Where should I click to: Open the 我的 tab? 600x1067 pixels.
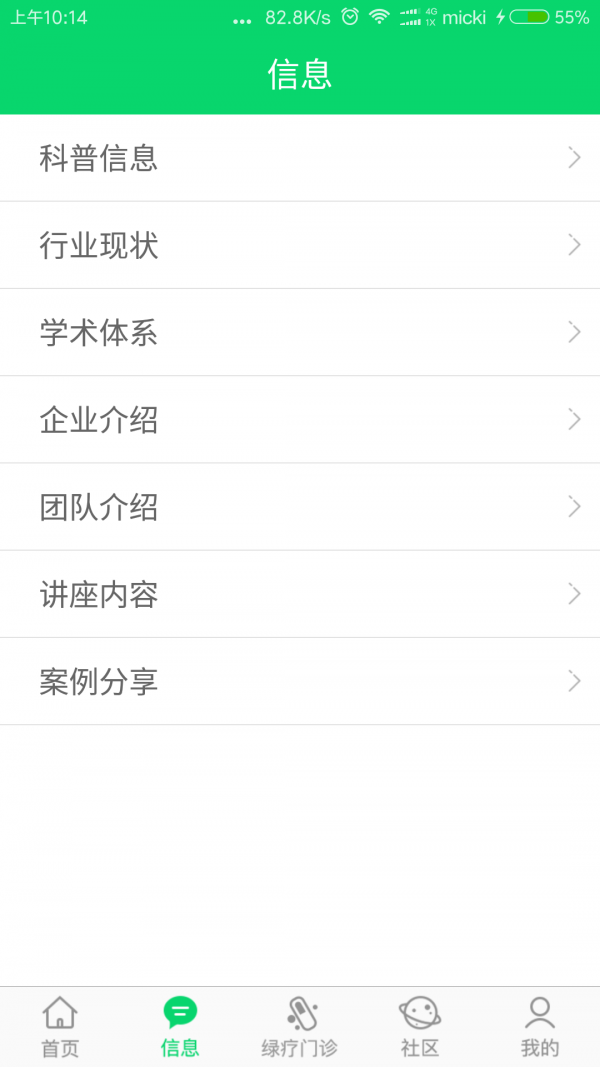(540, 1027)
